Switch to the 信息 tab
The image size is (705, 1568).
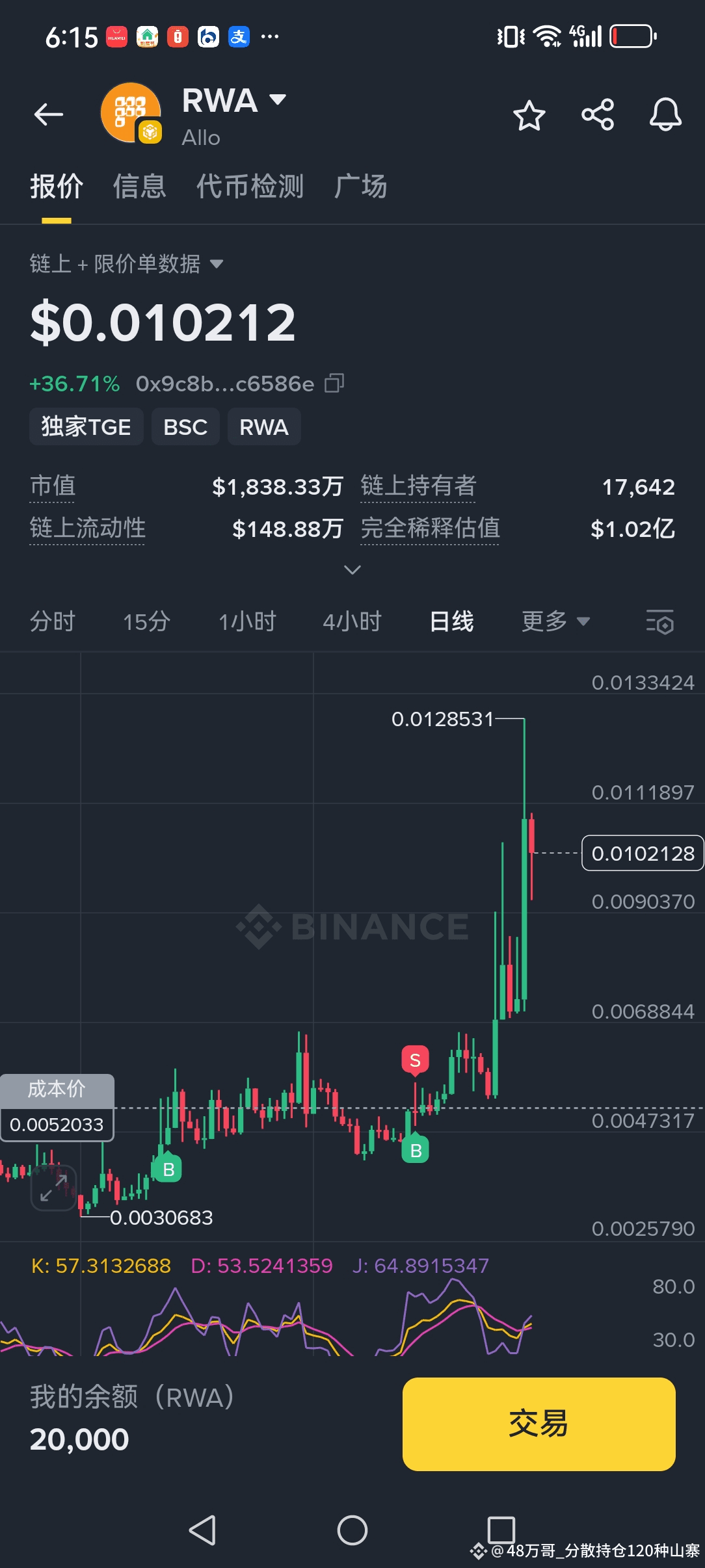pos(139,187)
